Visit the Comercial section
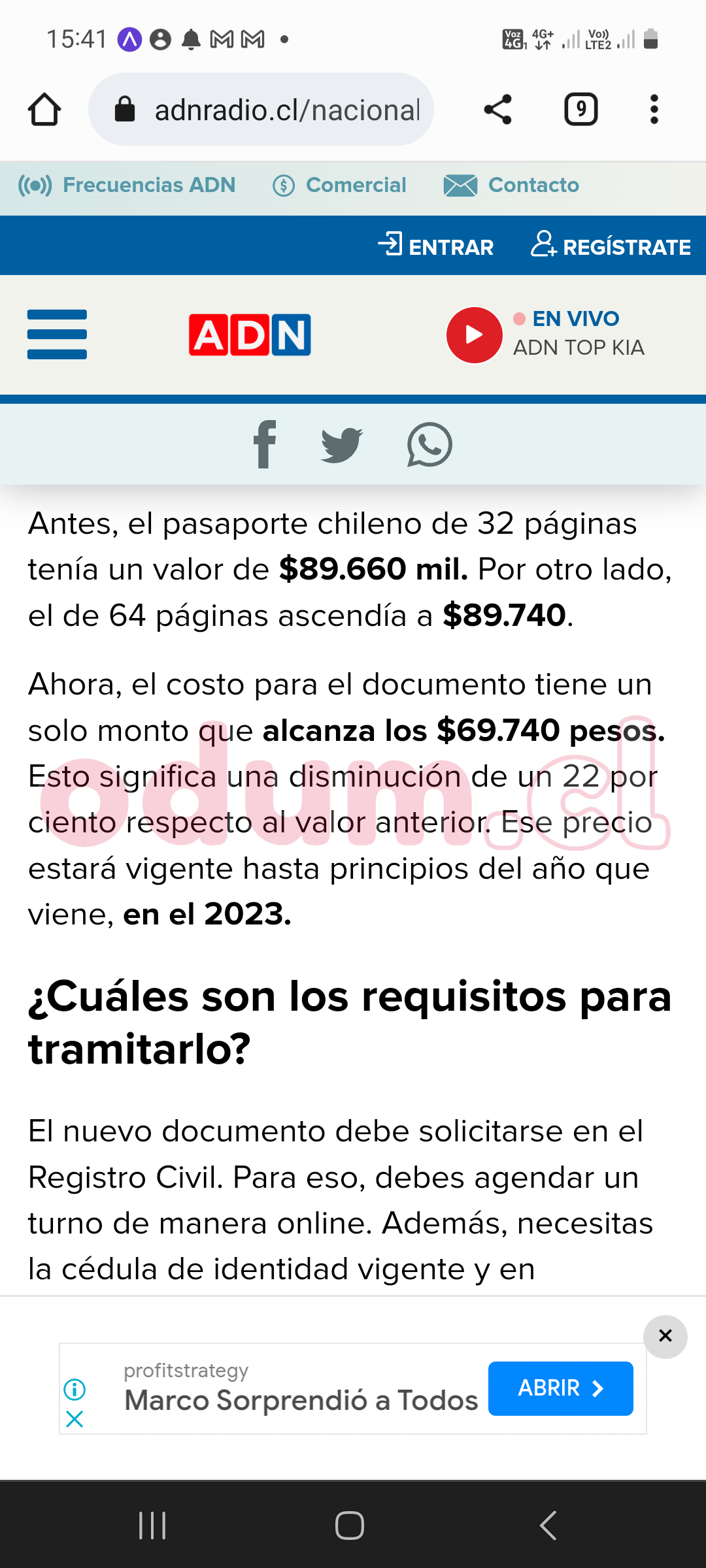Image resolution: width=706 pixels, height=1568 pixels. (340, 186)
